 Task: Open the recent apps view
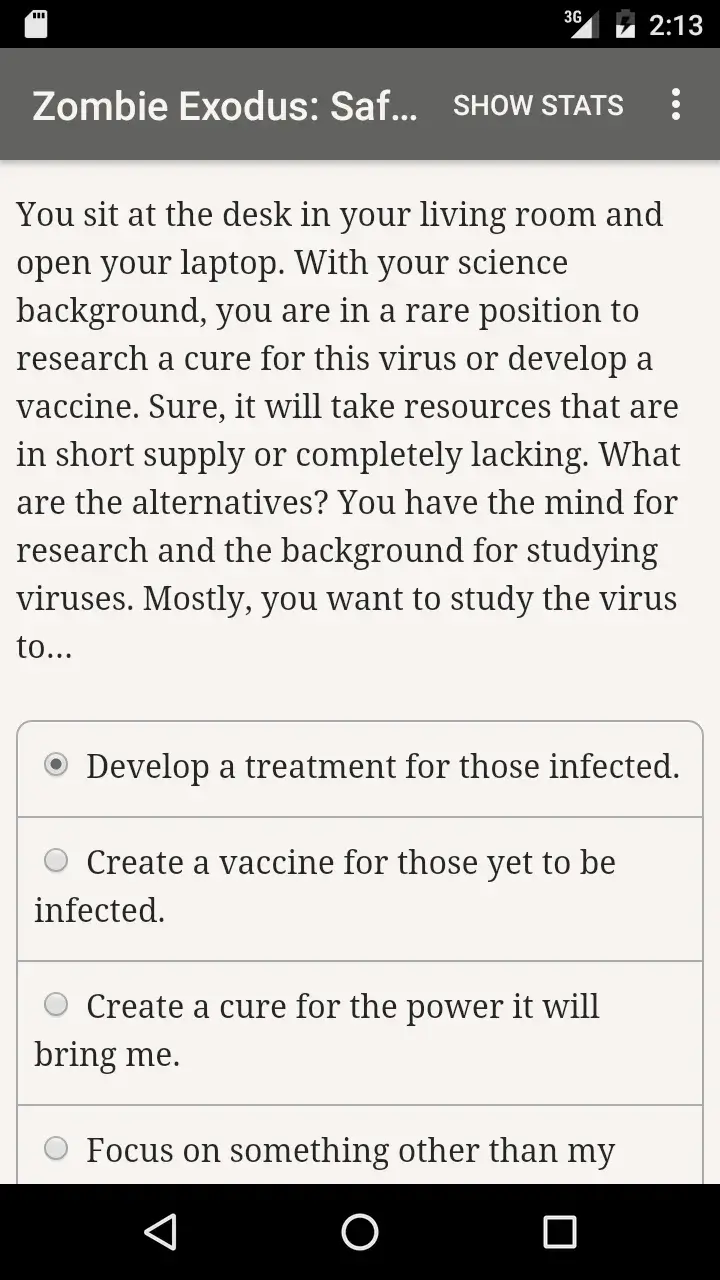tap(560, 1232)
